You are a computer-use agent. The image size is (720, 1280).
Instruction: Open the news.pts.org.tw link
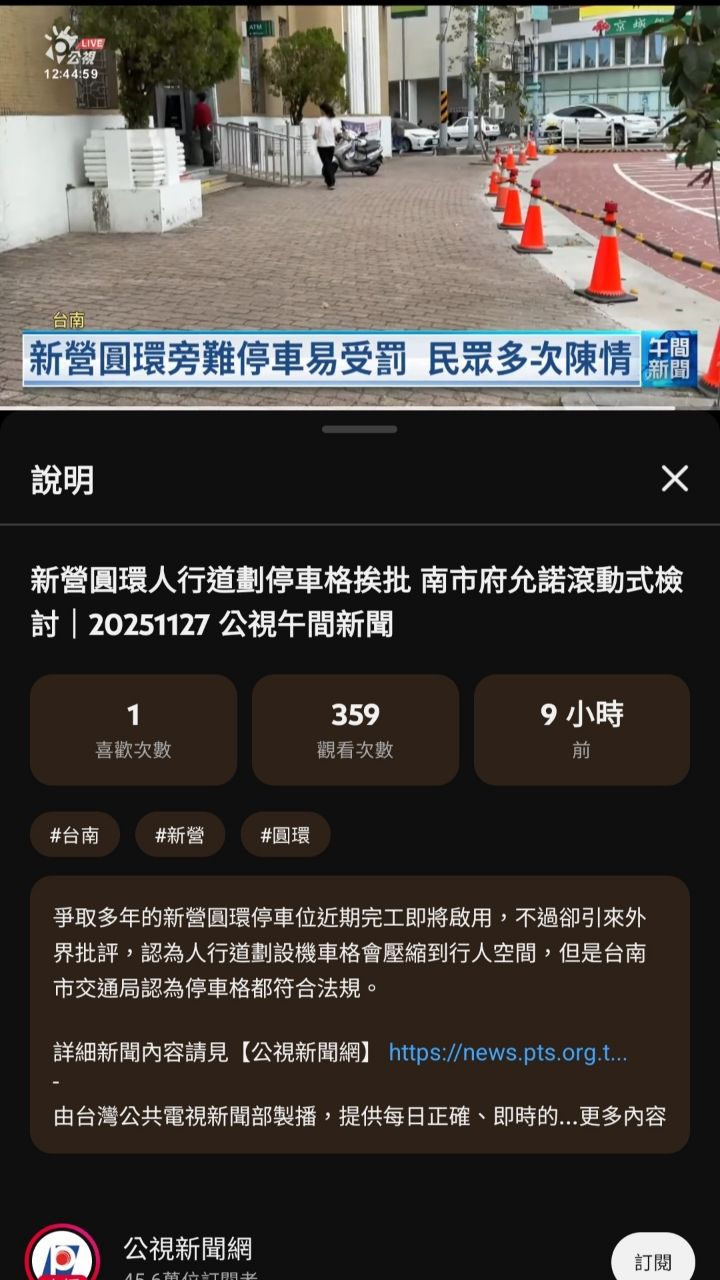pyautogui.click(x=508, y=1052)
